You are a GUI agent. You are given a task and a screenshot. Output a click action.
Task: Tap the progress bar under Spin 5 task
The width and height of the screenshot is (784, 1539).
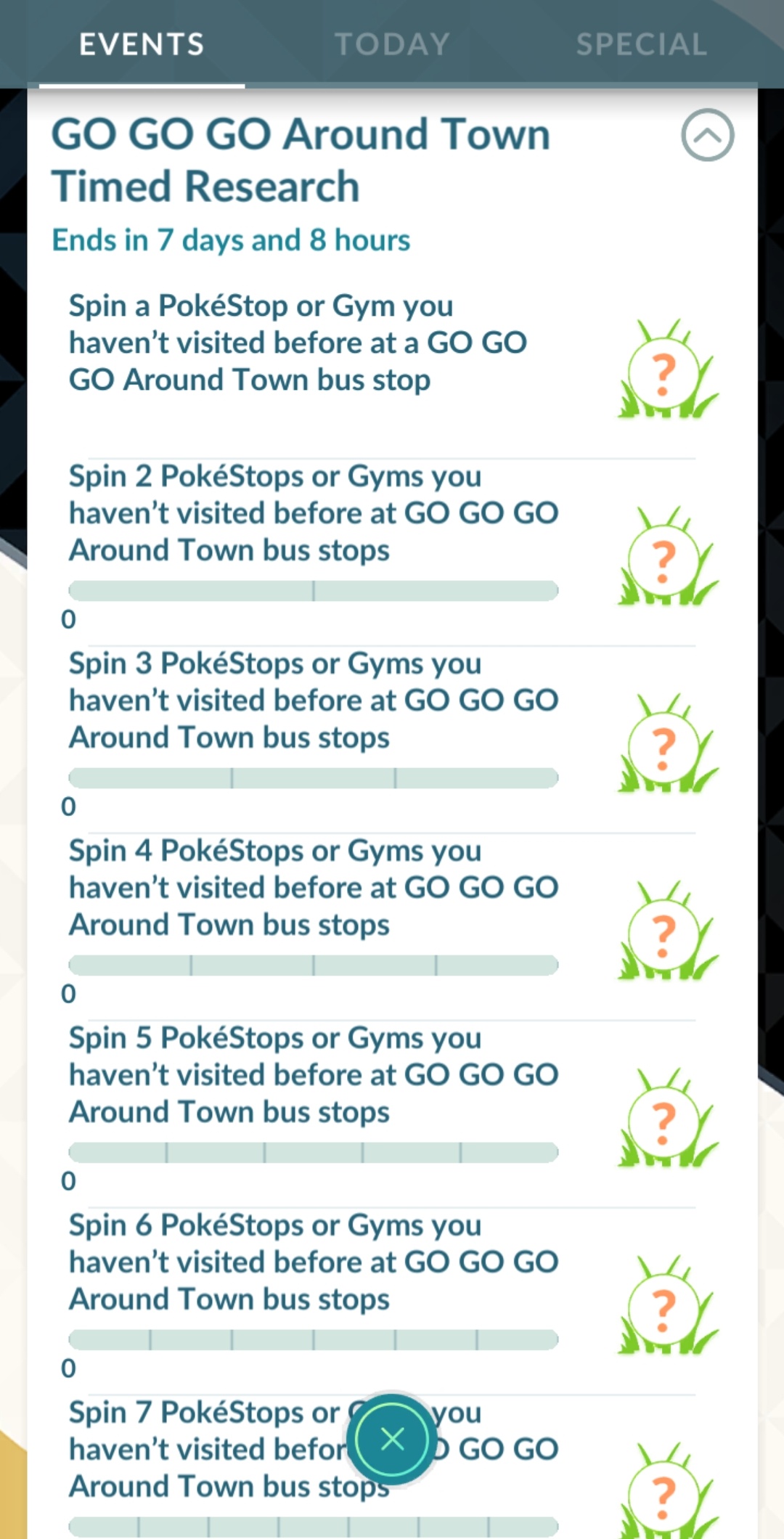[312, 1153]
